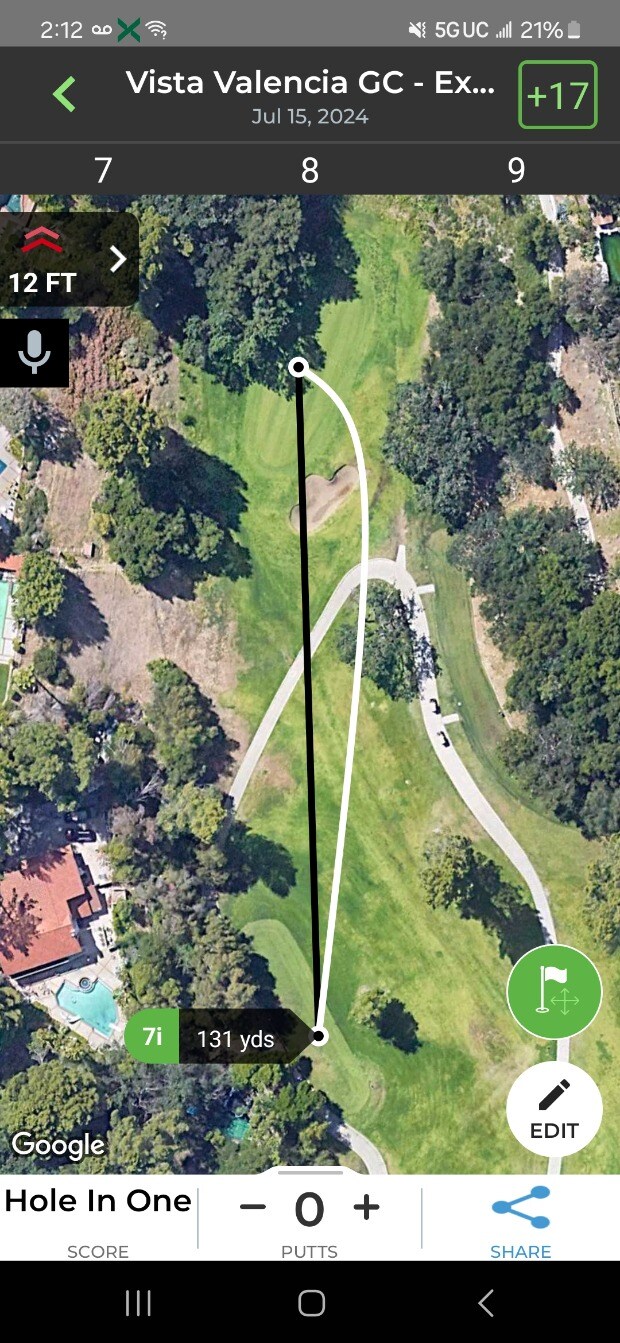620x1343 pixels.
Task: Decrease the putts count
Action: 253,1207
